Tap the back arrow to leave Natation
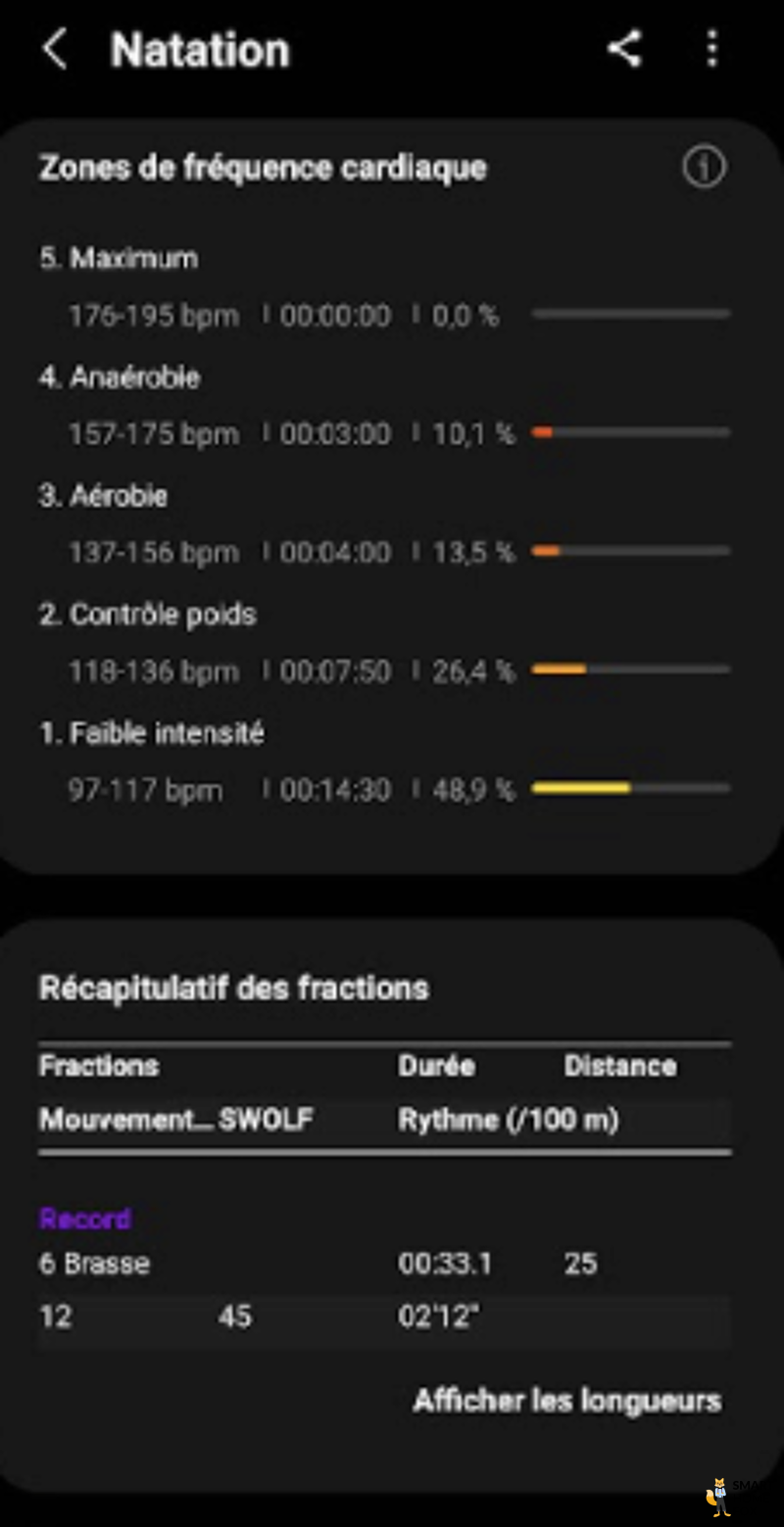This screenshot has height=1527, width=784. tap(53, 49)
